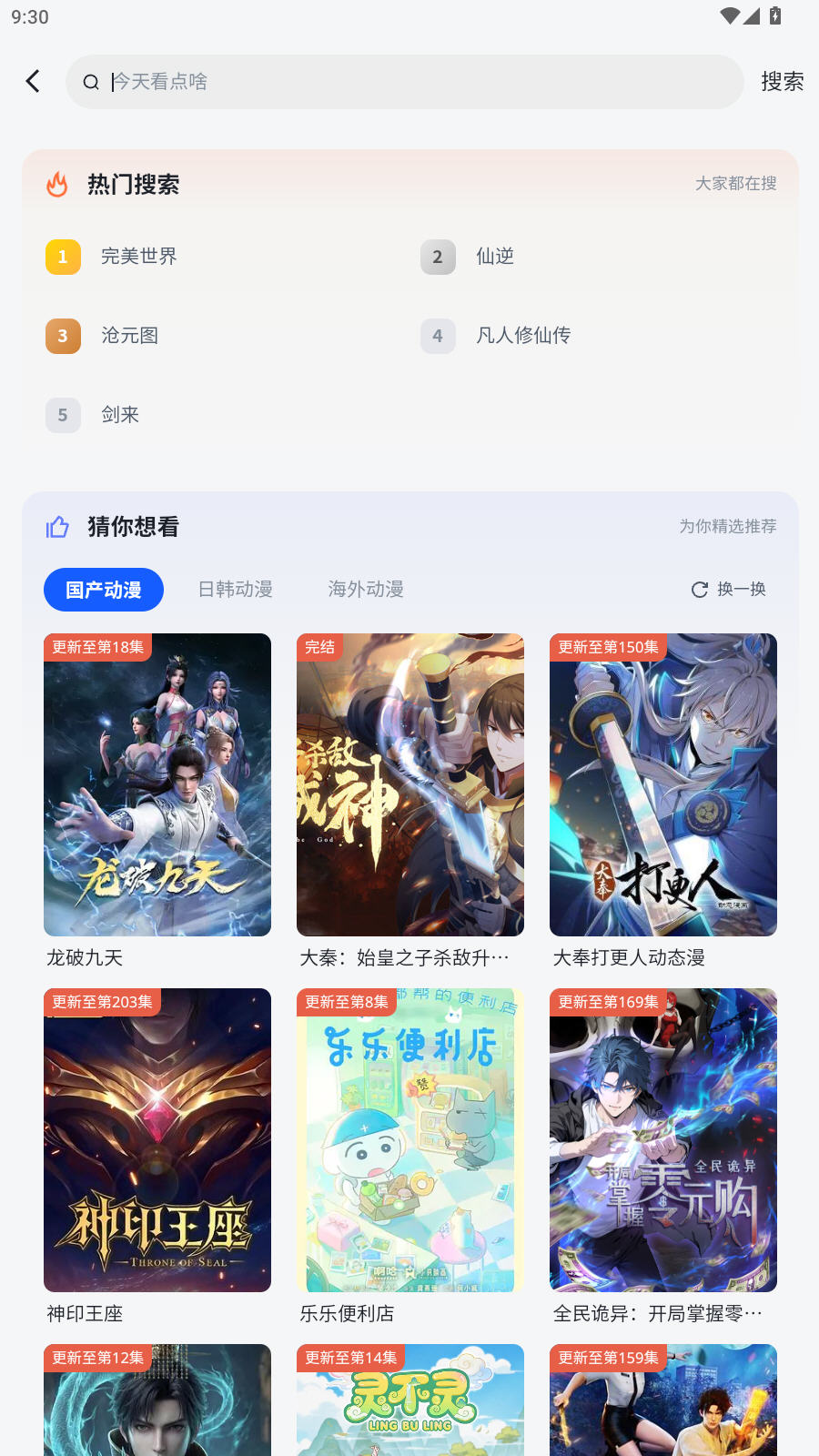Open 全民诡异：开局掌握零 card
The height and width of the screenshot is (1456, 819).
tap(663, 1139)
